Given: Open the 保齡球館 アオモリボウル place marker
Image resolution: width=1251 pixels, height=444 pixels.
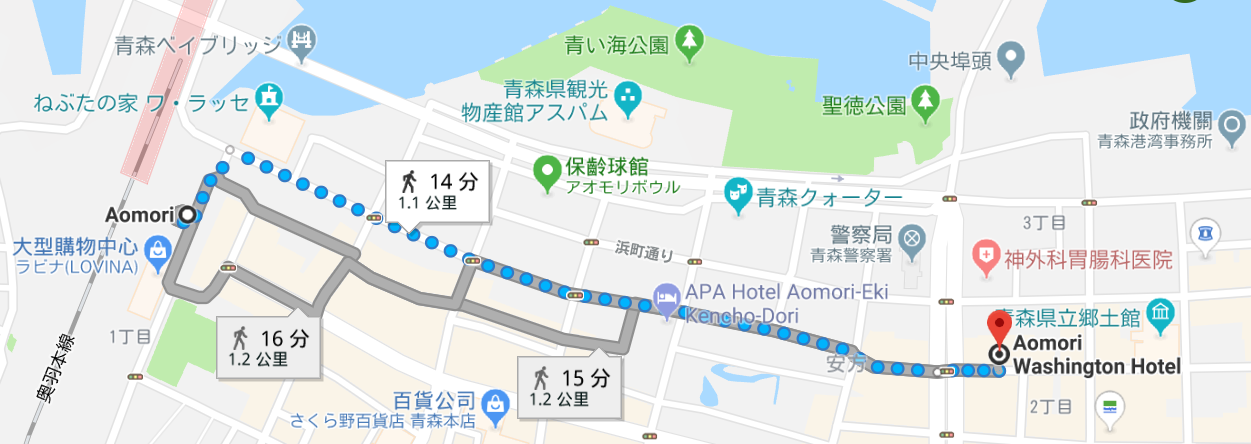Looking at the screenshot, I should point(546,172).
